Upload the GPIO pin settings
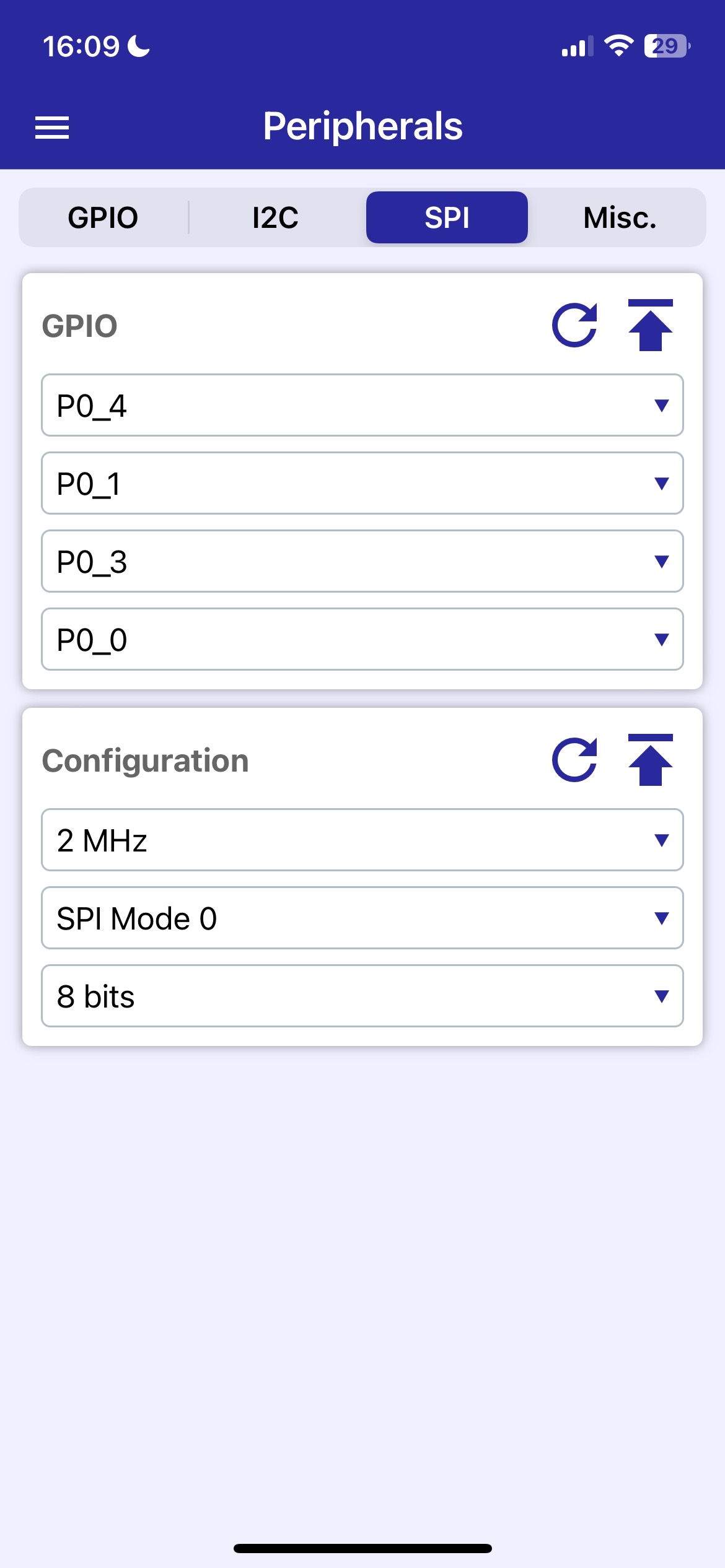The image size is (725, 1568). (651, 325)
